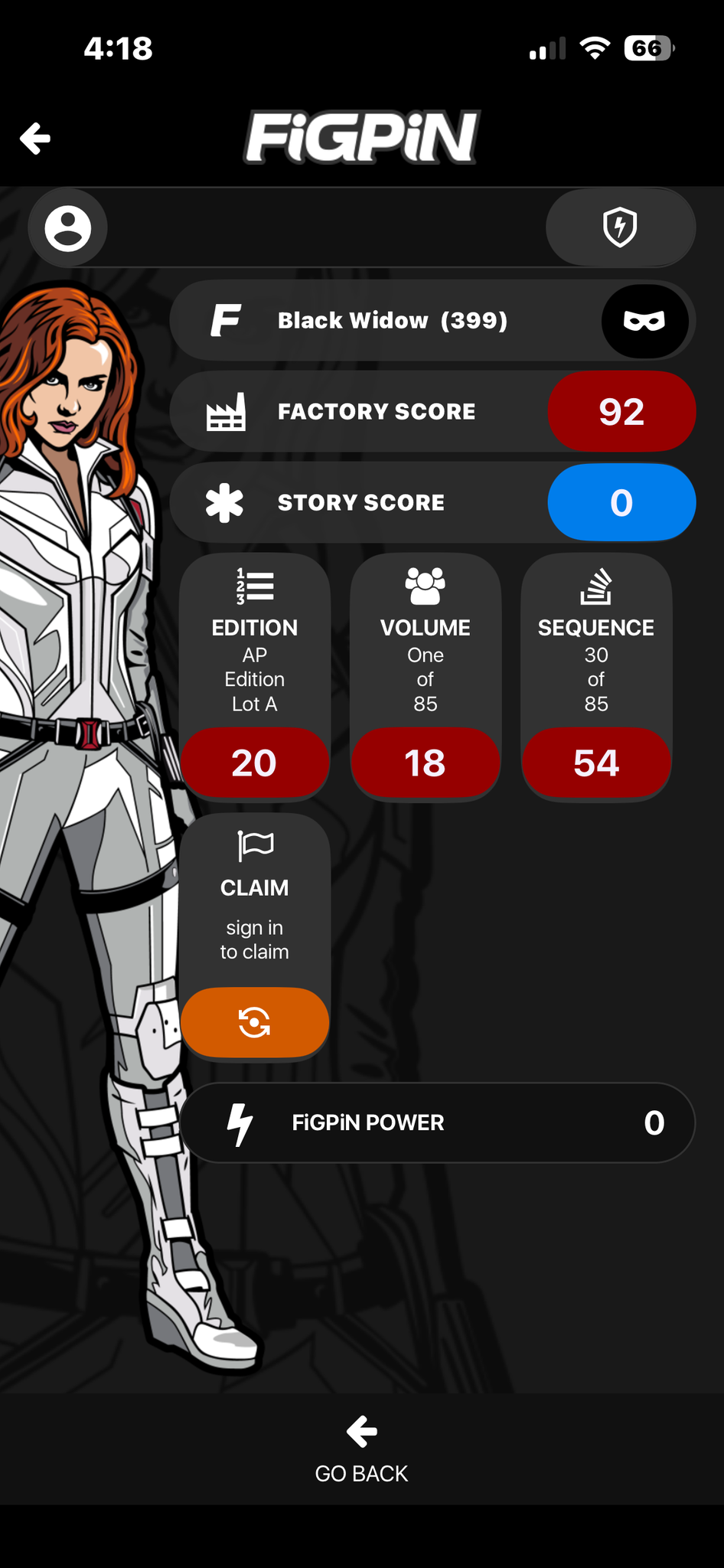Open the FiGPiN Power row
The width and height of the screenshot is (724, 1568).
pos(438,1122)
